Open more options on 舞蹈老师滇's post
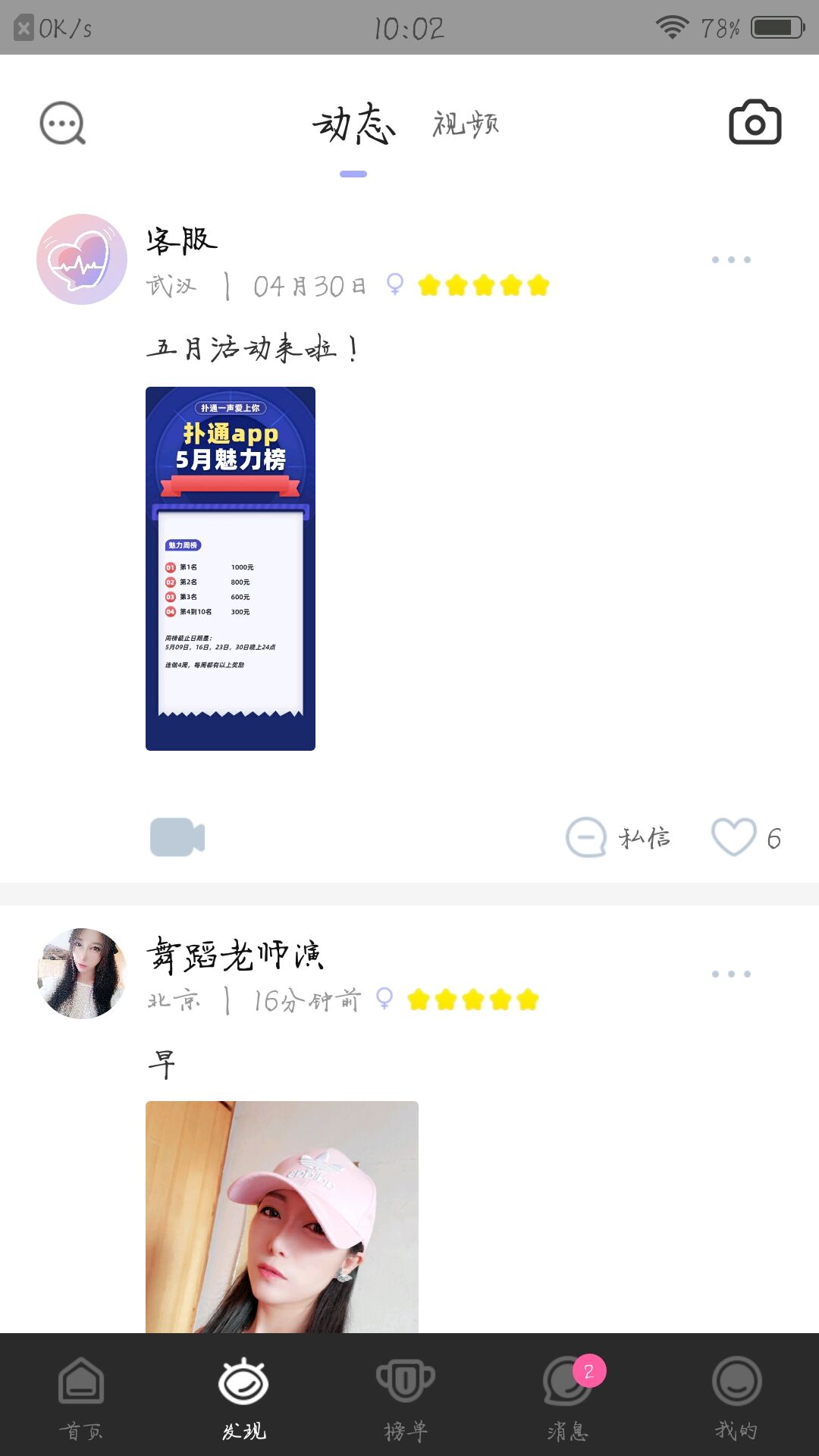This screenshot has height=1456, width=819. pyautogui.click(x=731, y=974)
